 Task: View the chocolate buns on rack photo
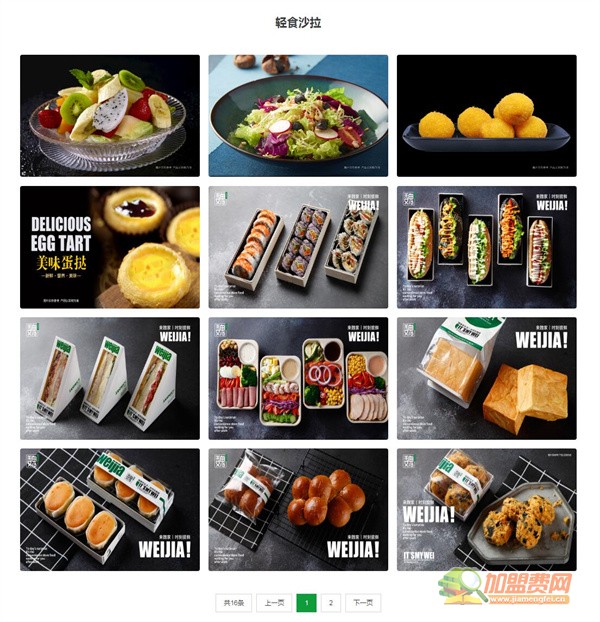pyautogui.click(x=298, y=509)
